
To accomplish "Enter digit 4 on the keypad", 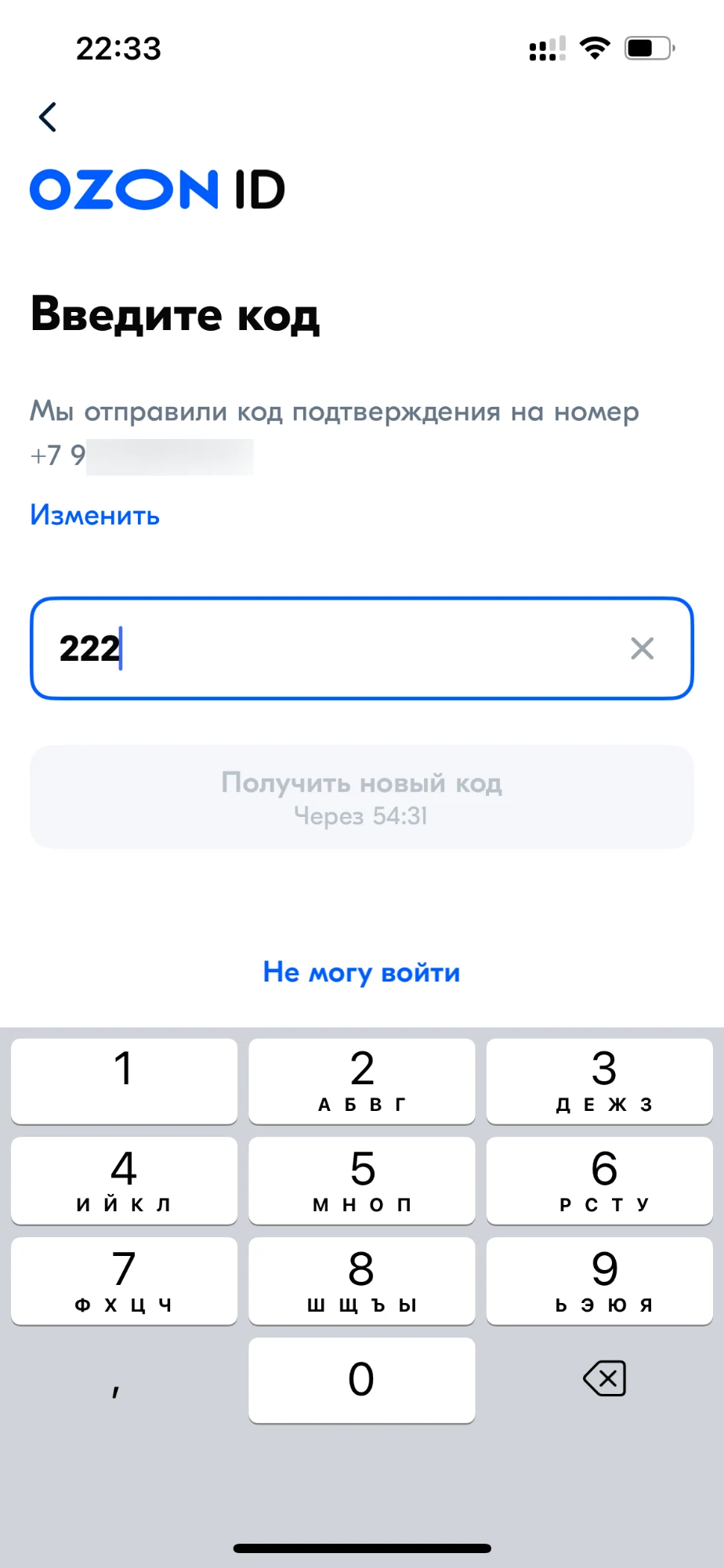I will click(124, 1180).
